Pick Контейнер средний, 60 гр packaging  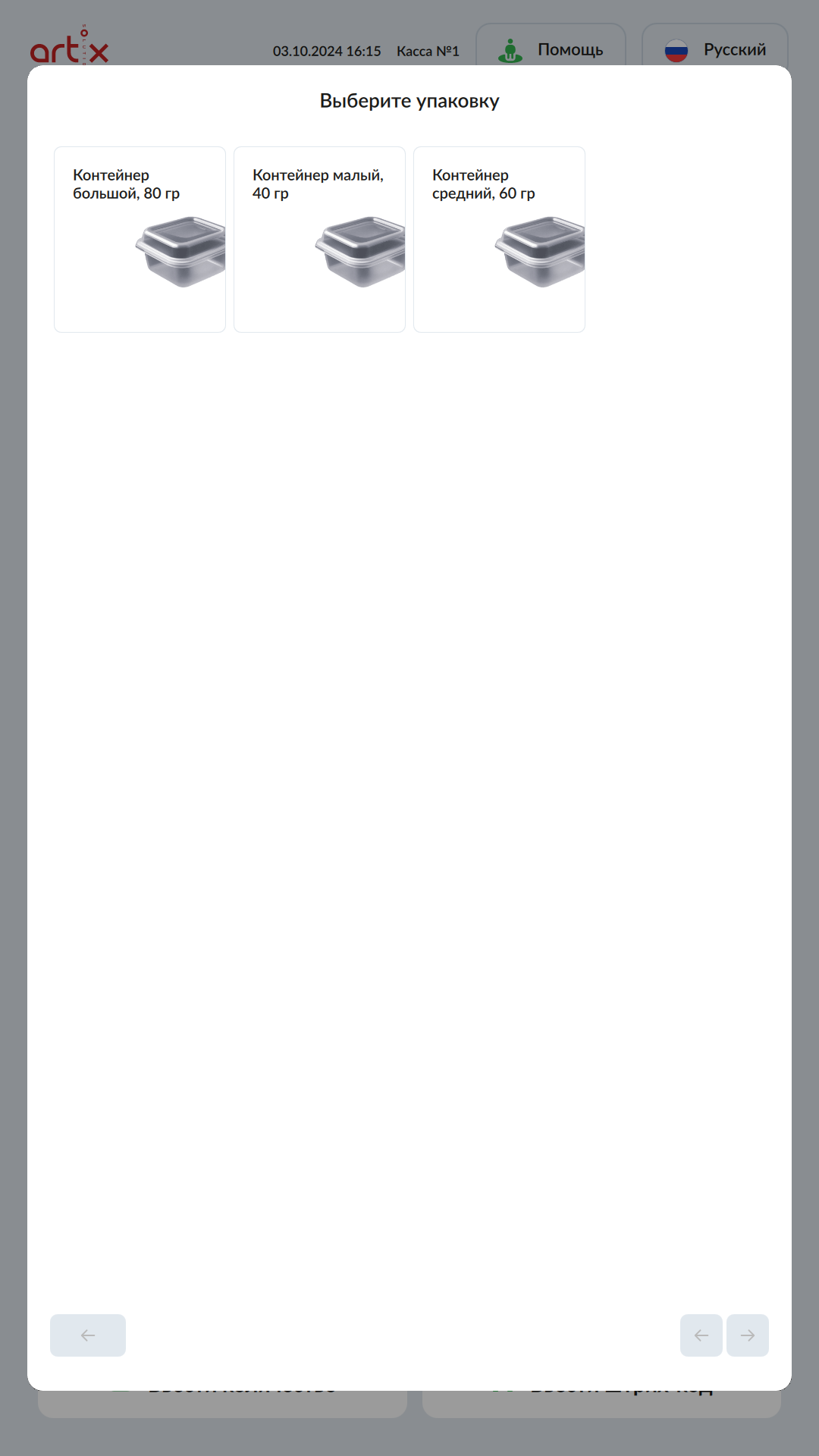click(499, 240)
